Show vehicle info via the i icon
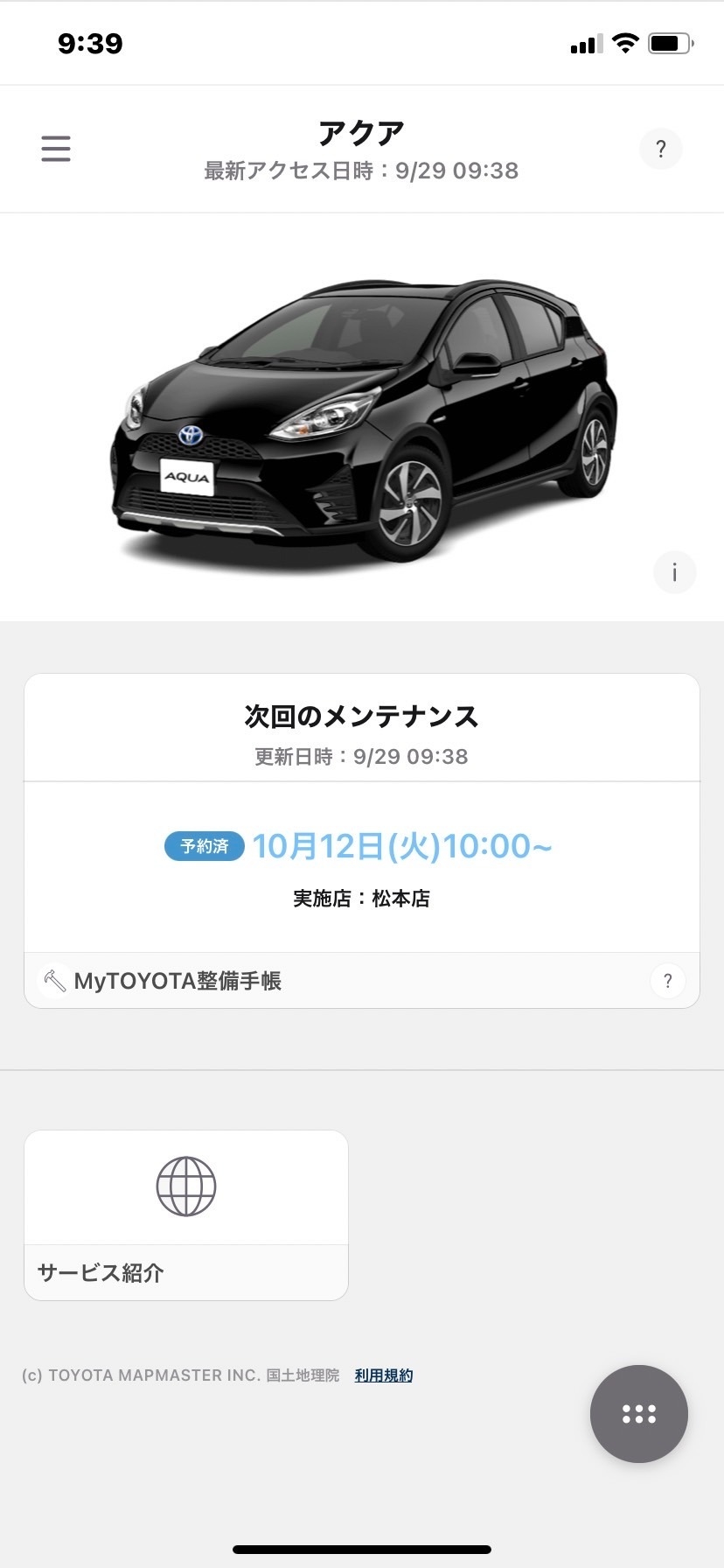724x1568 pixels. click(x=674, y=573)
